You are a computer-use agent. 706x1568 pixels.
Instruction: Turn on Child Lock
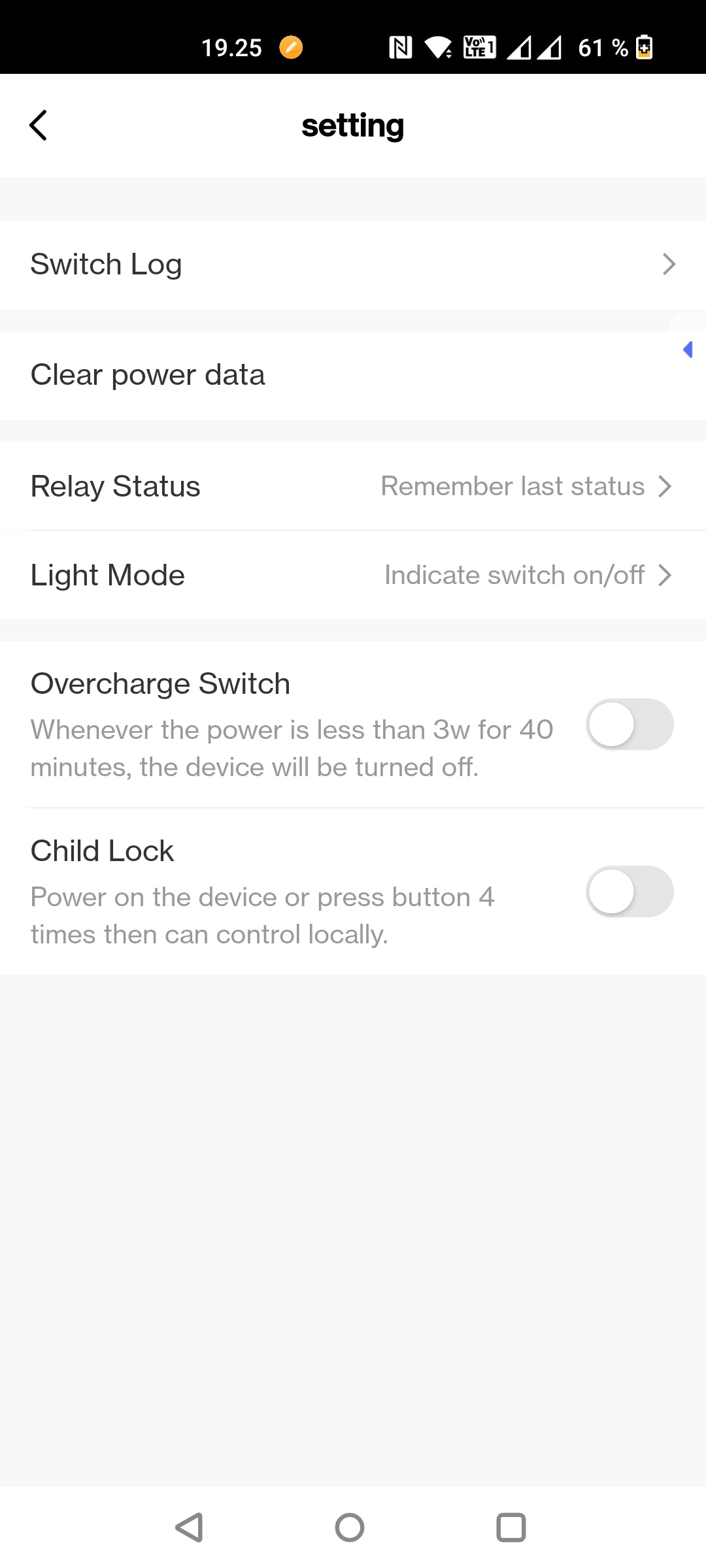tap(629, 892)
